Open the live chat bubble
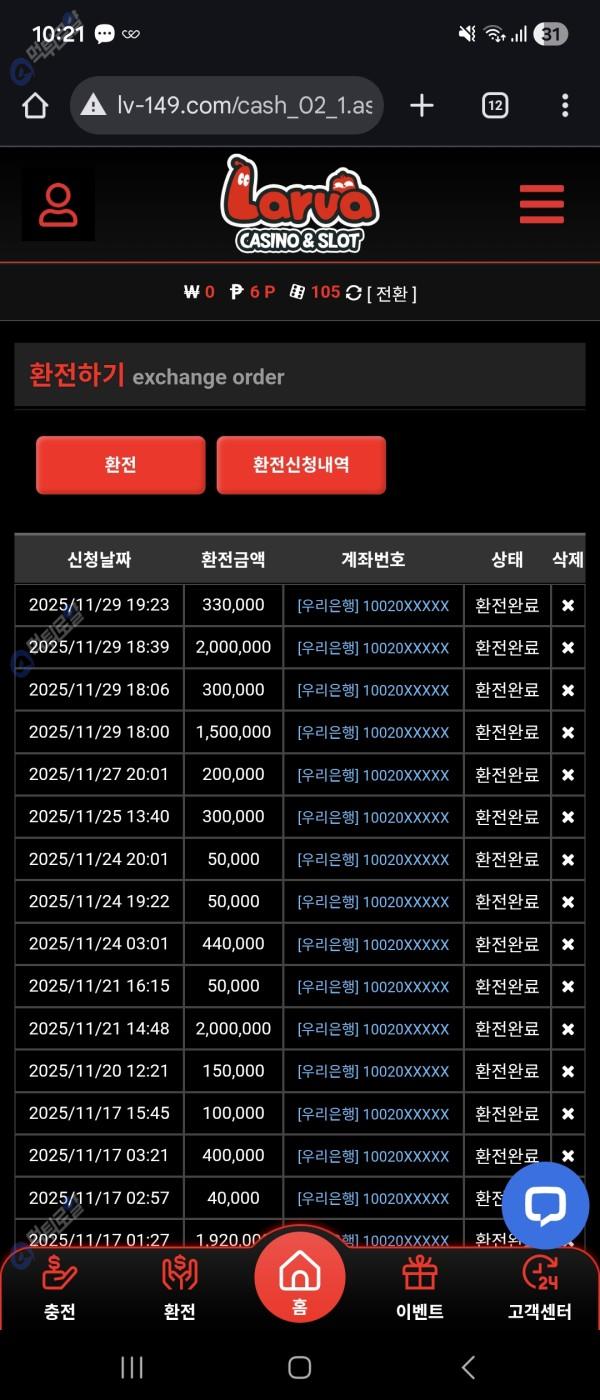 click(x=545, y=1205)
